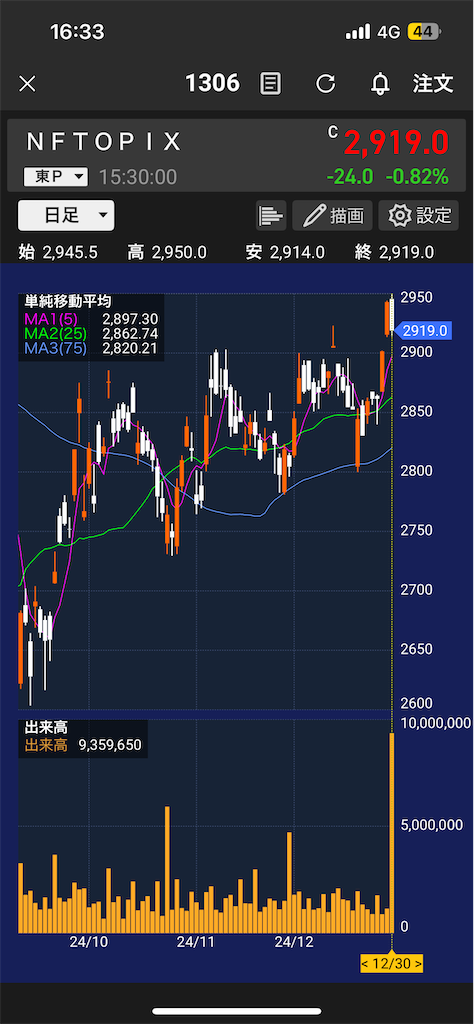Open the 東P market dropdown

click(x=55, y=176)
